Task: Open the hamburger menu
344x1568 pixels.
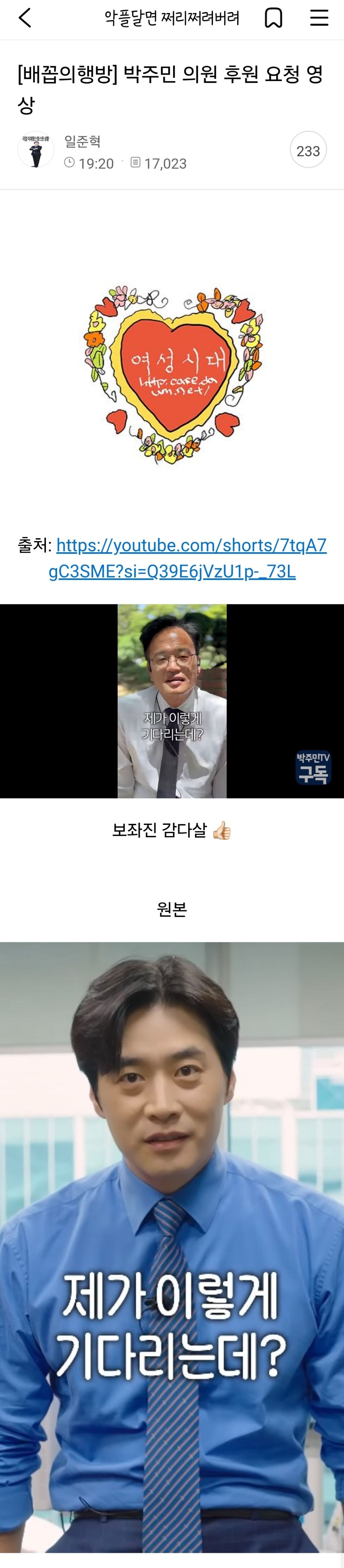Action: pos(319,18)
